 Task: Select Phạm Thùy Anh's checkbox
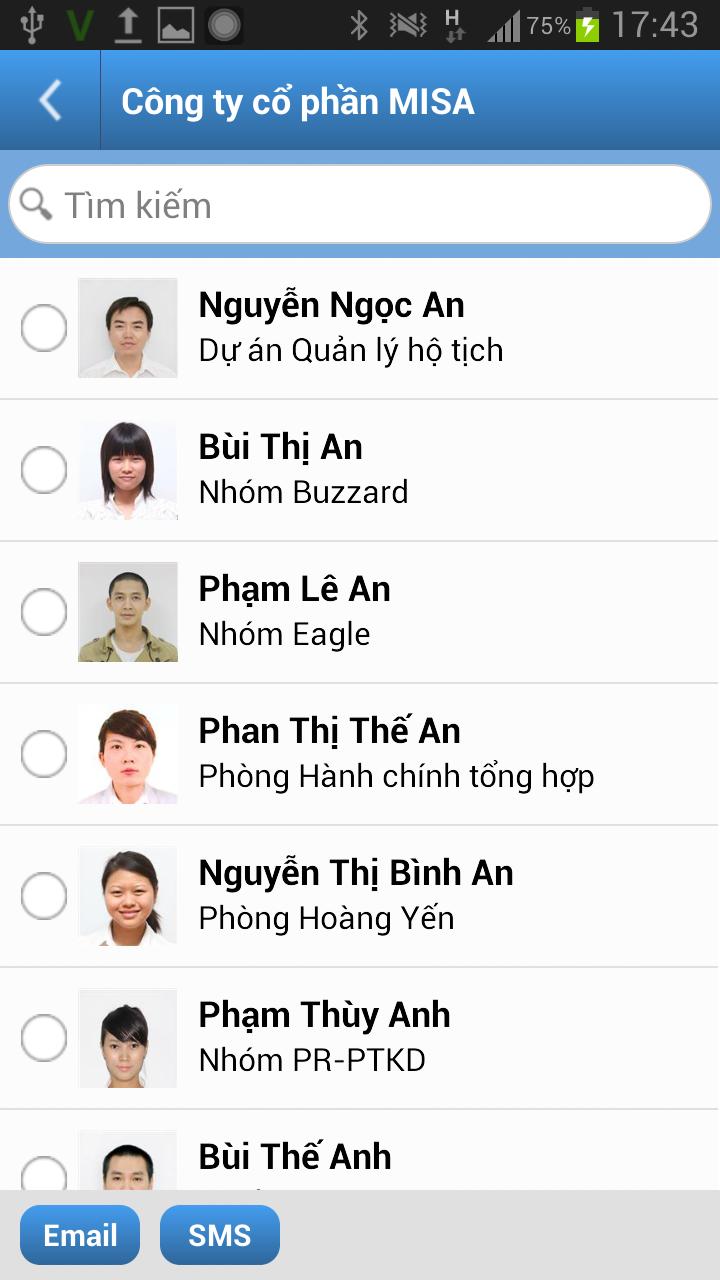[44, 1038]
